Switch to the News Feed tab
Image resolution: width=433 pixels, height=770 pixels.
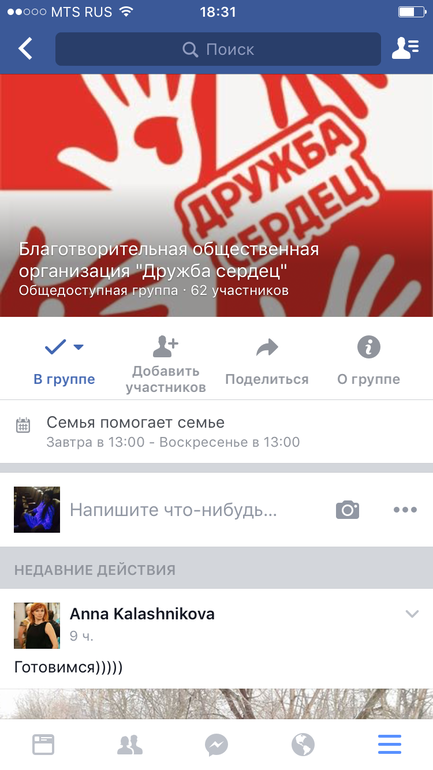[x=43, y=744]
